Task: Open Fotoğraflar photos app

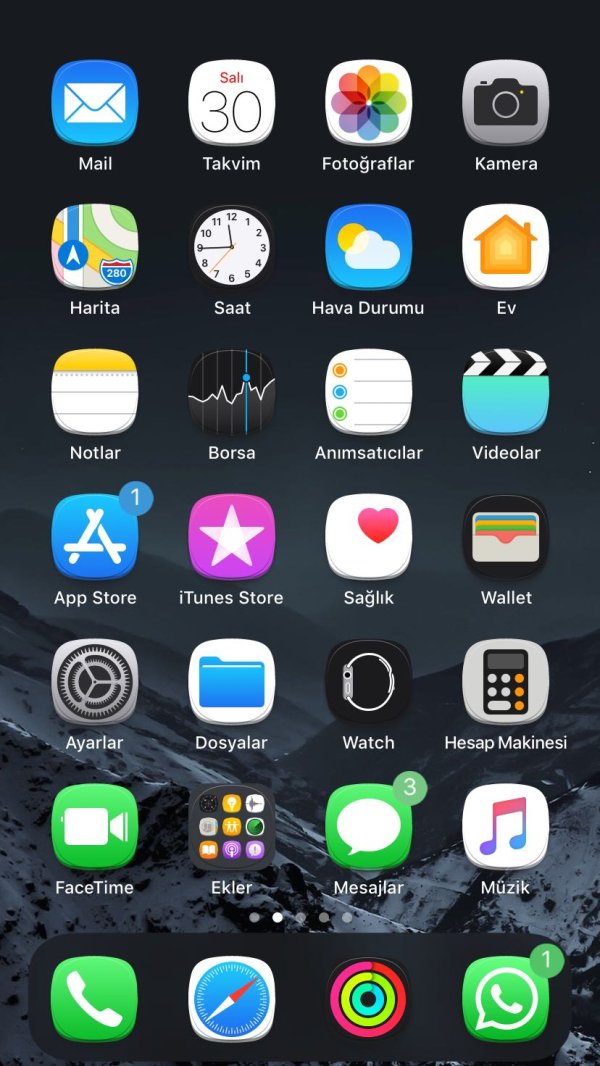Action: pos(369,103)
